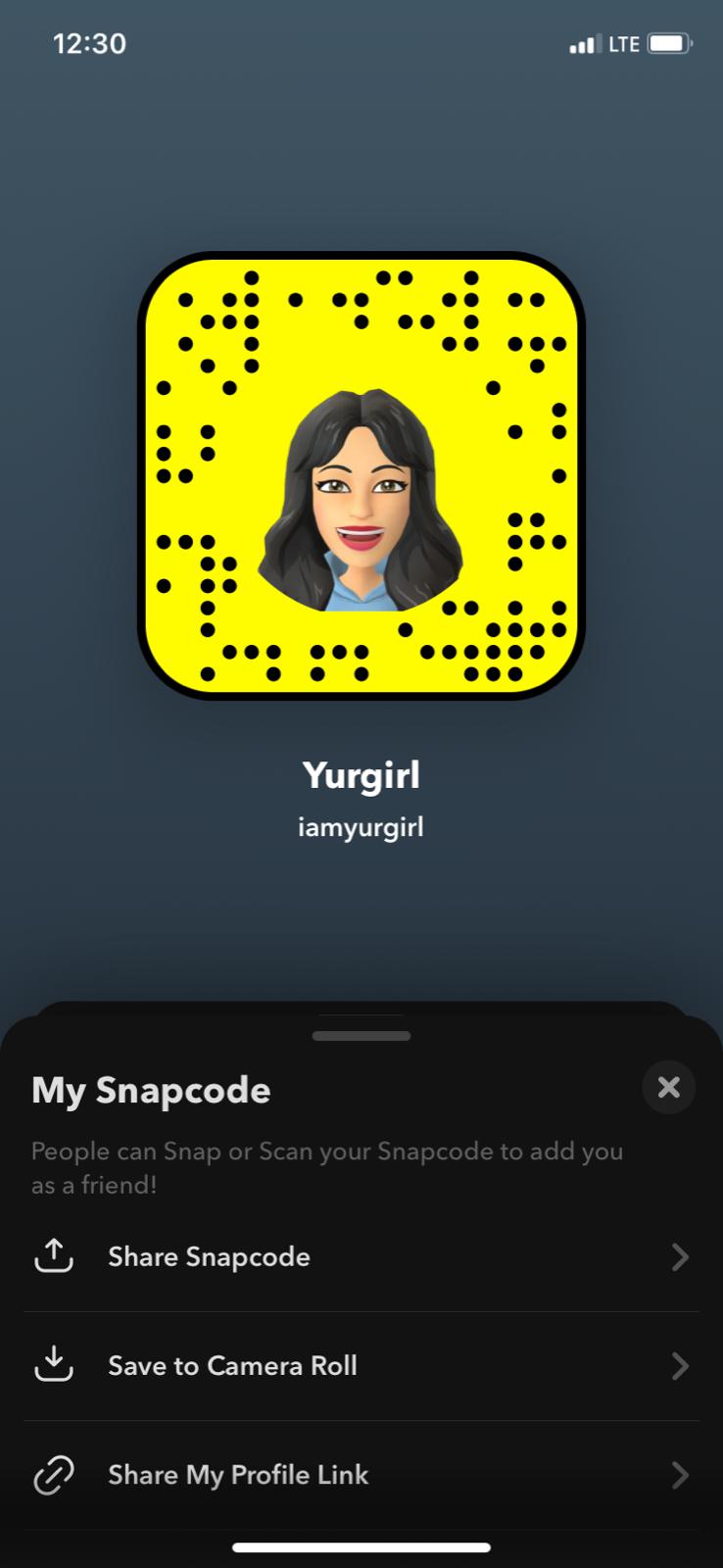
Task: Close the My Snapcode sheet
Action: pos(668,1087)
